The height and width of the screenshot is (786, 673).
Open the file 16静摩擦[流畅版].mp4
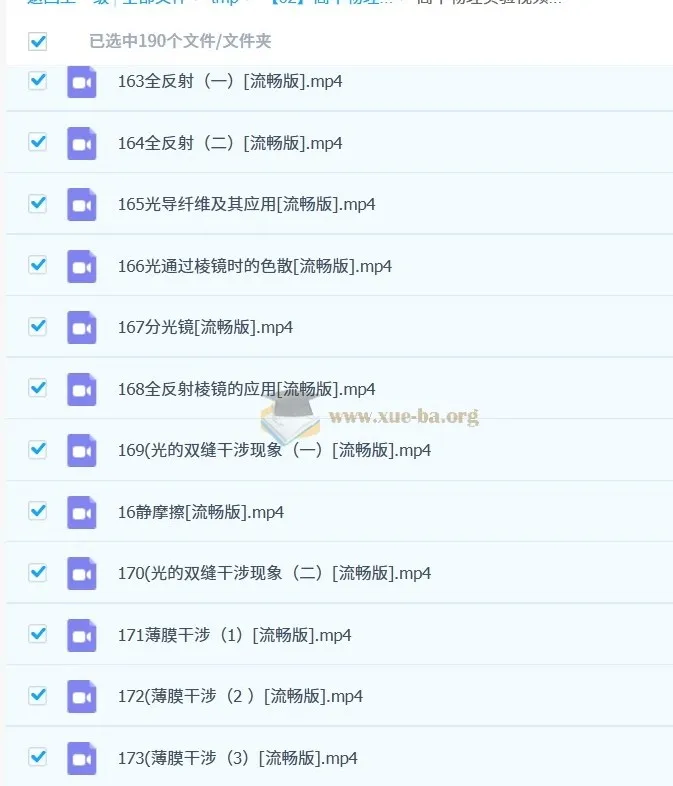pyautogui.click(x=200, y=512)
